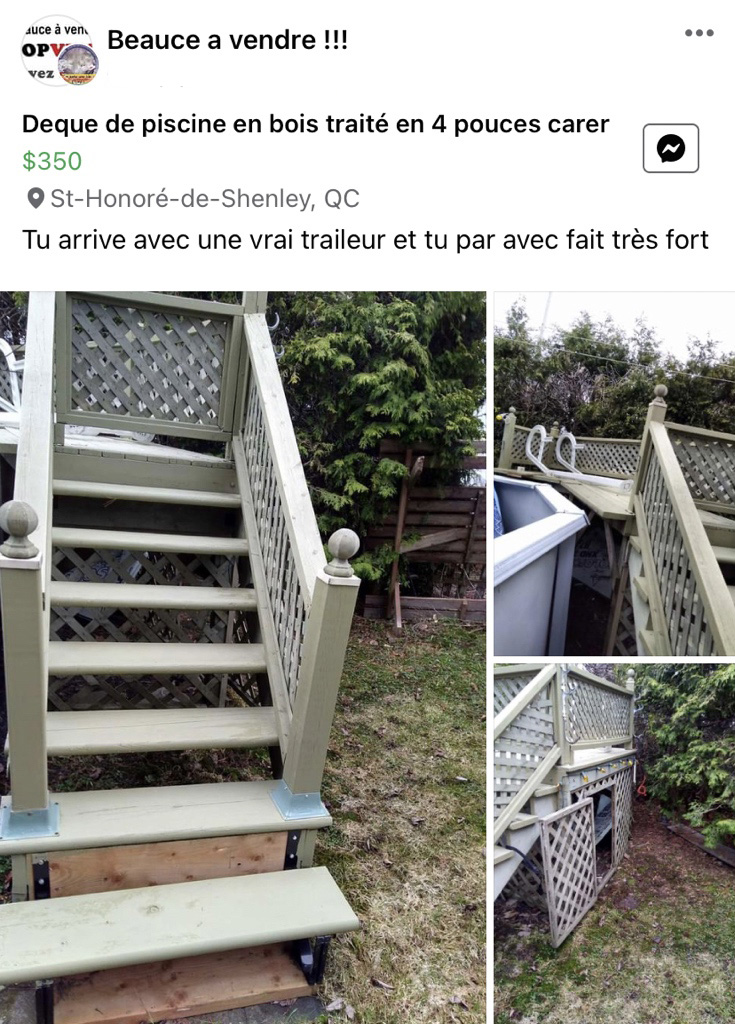Open the photo showing the pool edge
Image resolution: width=735 pixels, height=1024 pixels.
pos(614,473)
